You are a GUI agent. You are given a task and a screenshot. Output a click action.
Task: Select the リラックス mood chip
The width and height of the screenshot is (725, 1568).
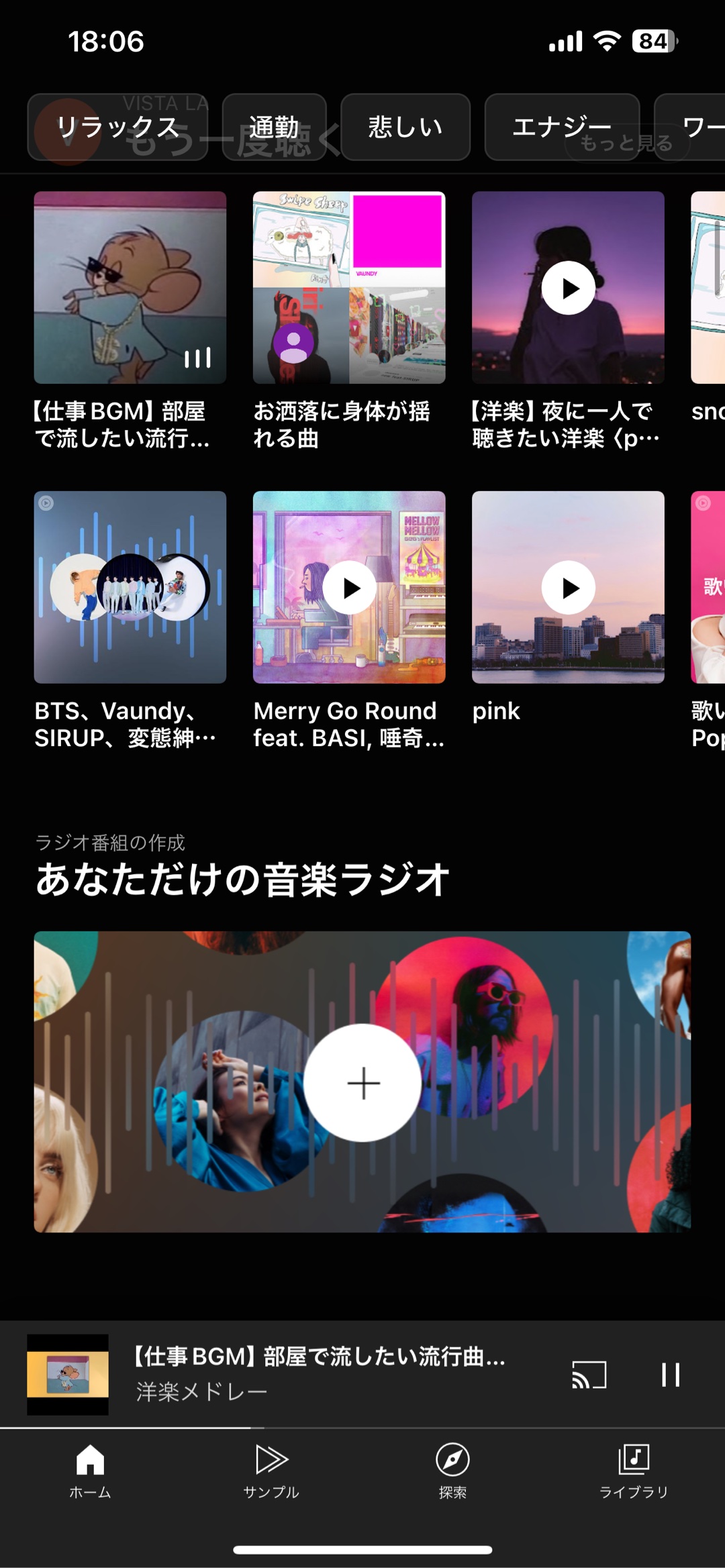(x=117, y=127)
